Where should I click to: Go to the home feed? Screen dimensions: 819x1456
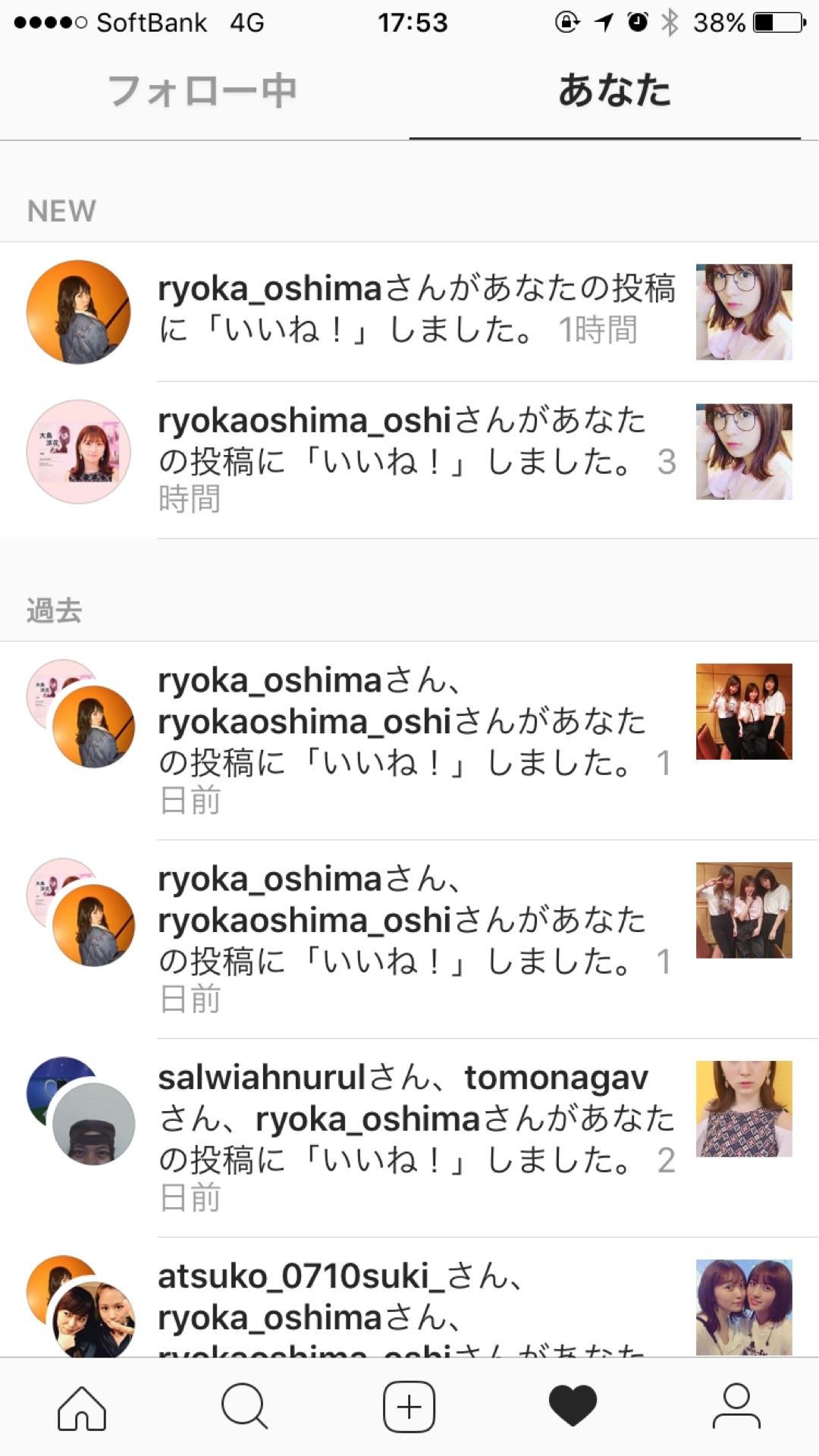pyautogui.click(x=82, y=1407)
